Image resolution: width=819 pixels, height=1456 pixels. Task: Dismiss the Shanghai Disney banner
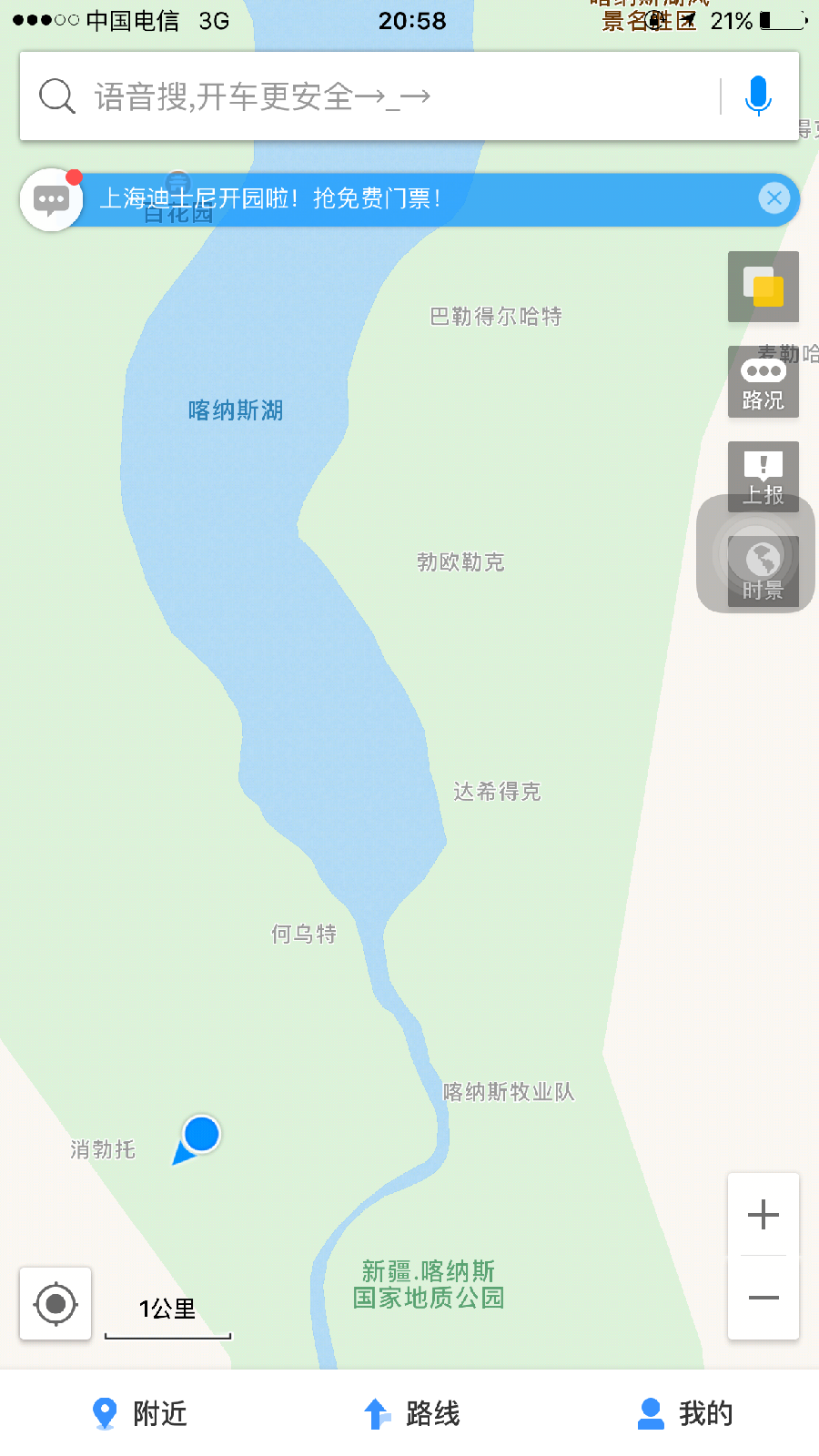point(774,198)
